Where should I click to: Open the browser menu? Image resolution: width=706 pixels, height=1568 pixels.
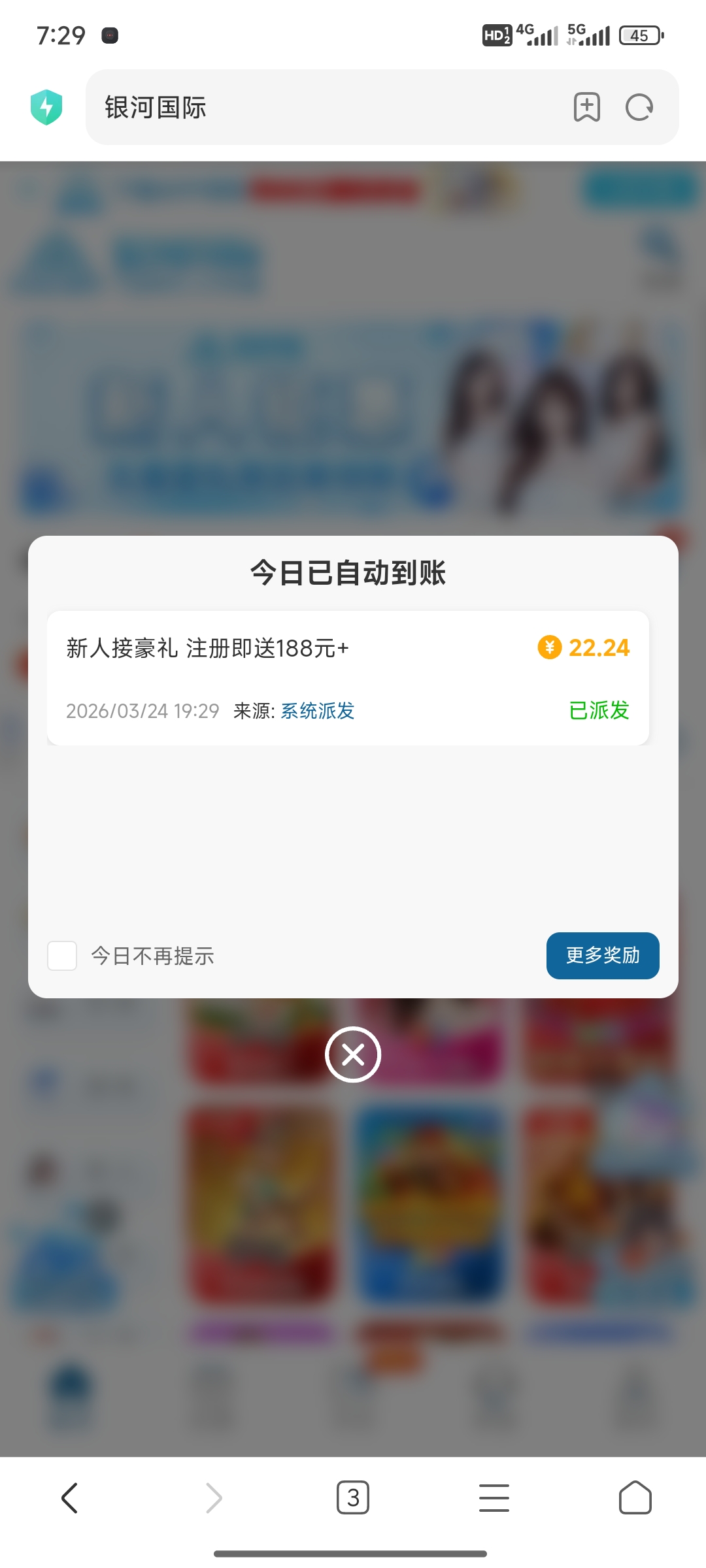(494, 1497)
